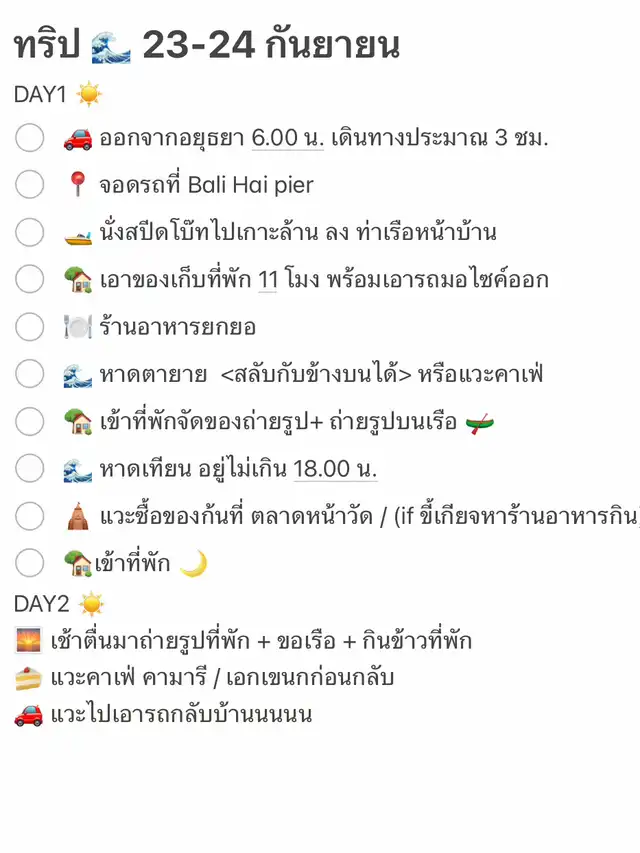Tick the หาดตายาย checklist circle
The width and height of the screenshot is (640, 853).
(29, 374)
